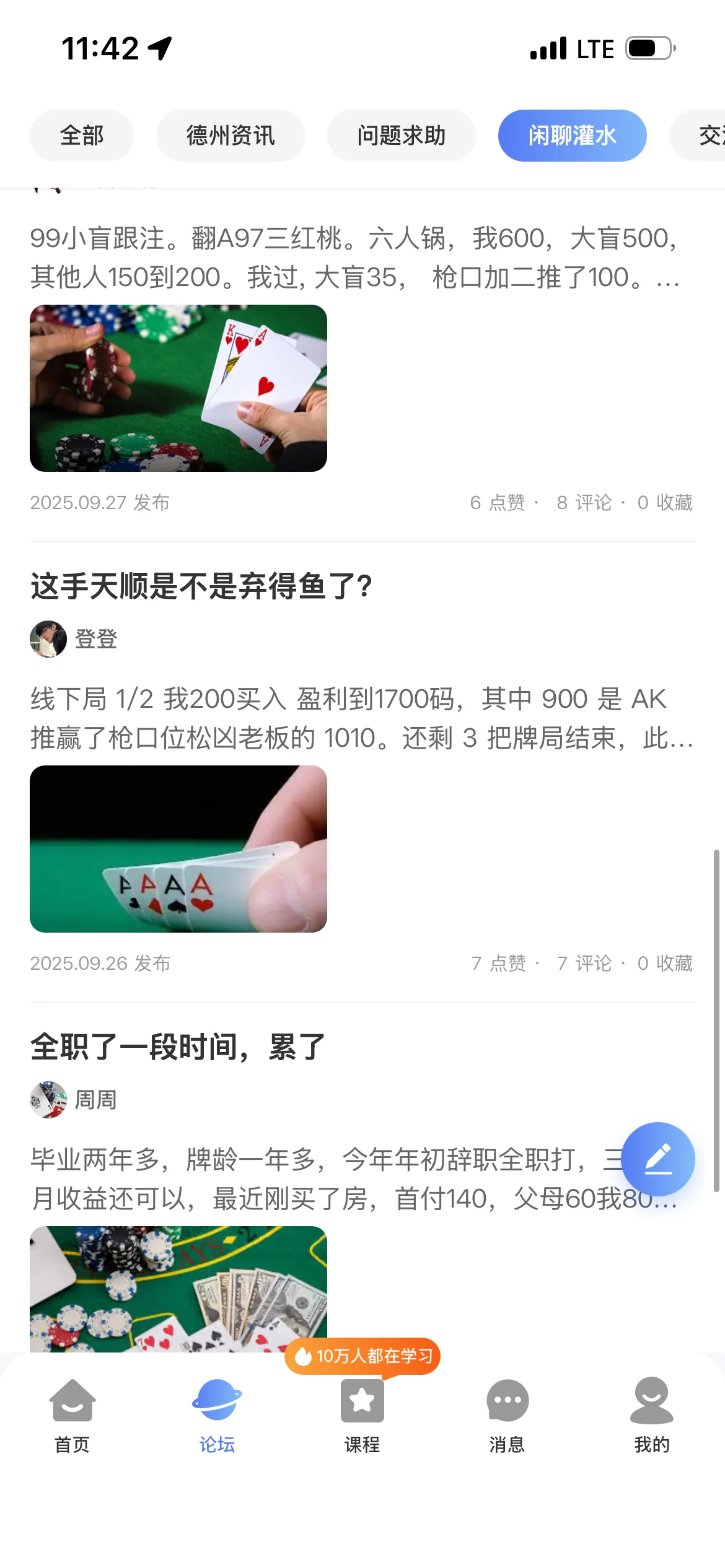725x1568 pixels.
Task: Open the 课程 courses star icon
Action: point(361,1401)
